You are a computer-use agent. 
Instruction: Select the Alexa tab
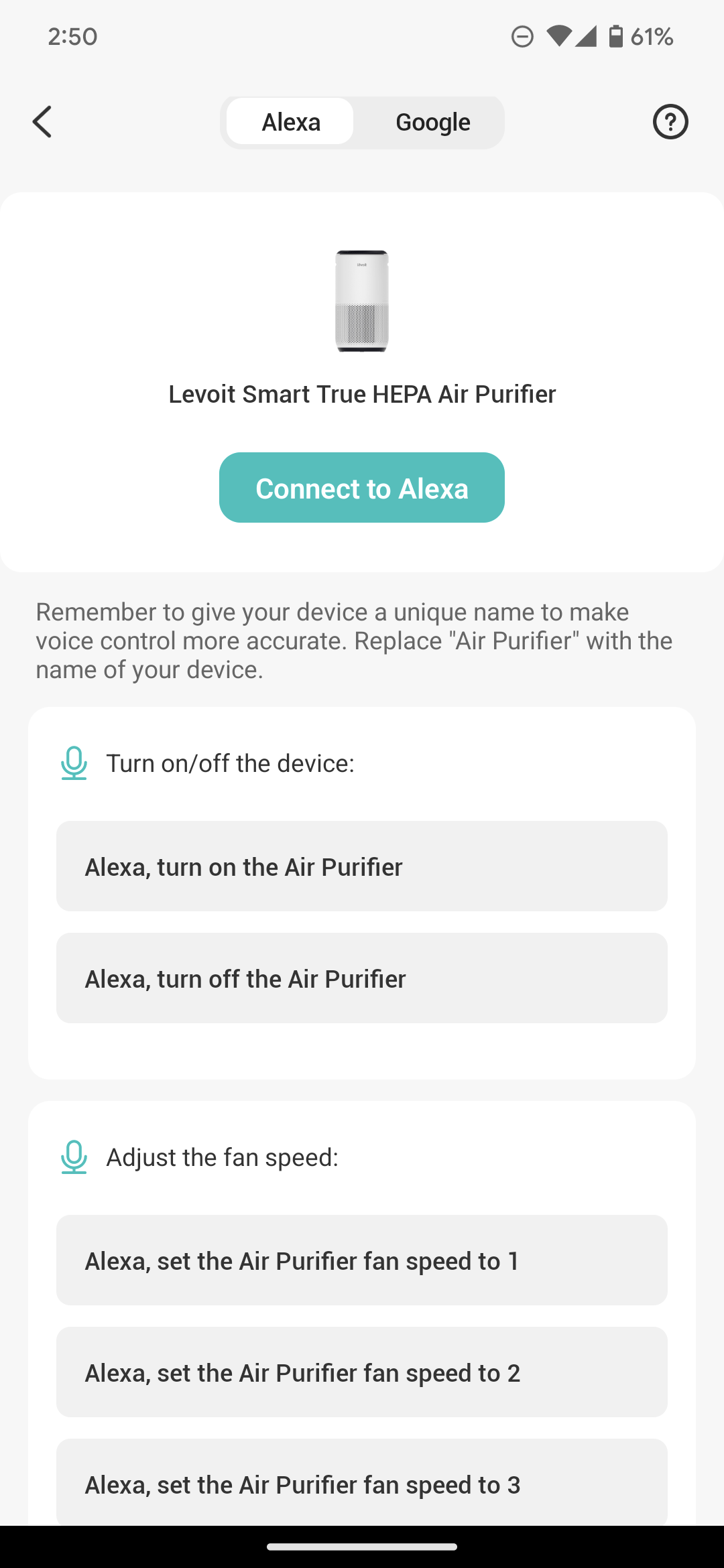coord(290,122)
